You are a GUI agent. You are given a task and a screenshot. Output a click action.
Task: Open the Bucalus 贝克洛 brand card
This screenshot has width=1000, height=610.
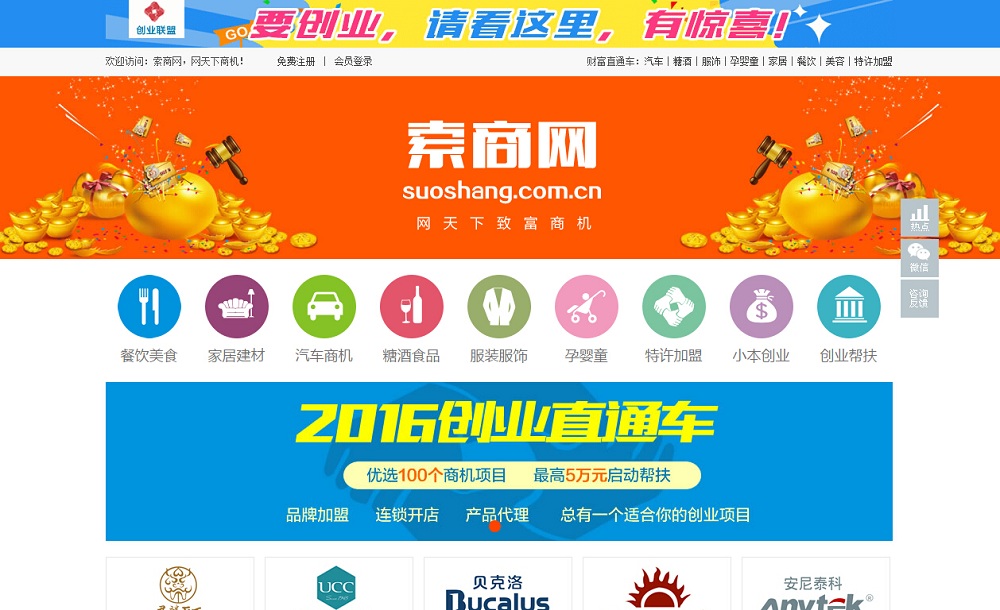498,585
